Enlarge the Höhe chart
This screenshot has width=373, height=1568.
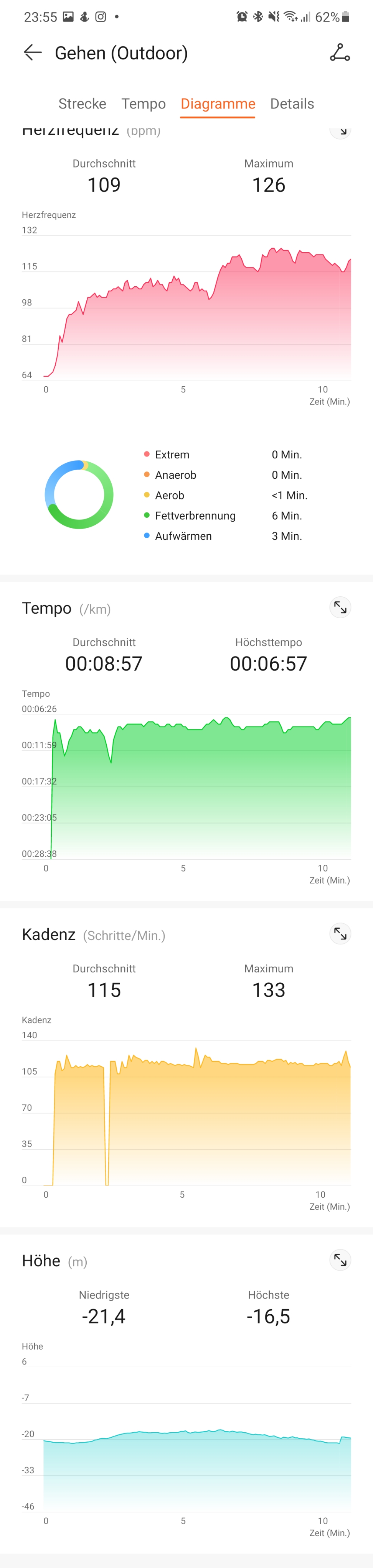(x=340, y=1260)
